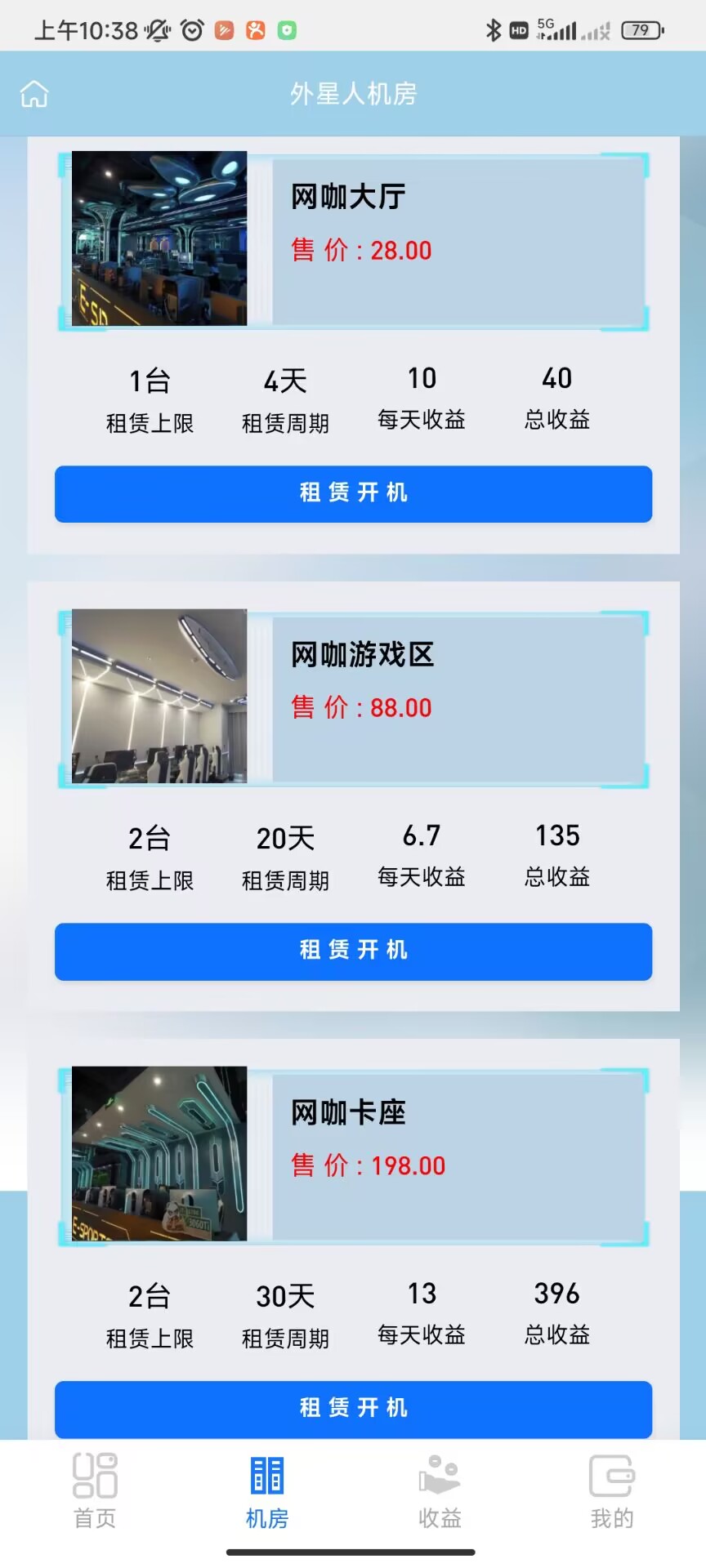The width and height of the screenshot is (706, 1568).
Task: Select the 机房 tab
Action: click(267, 1491)
